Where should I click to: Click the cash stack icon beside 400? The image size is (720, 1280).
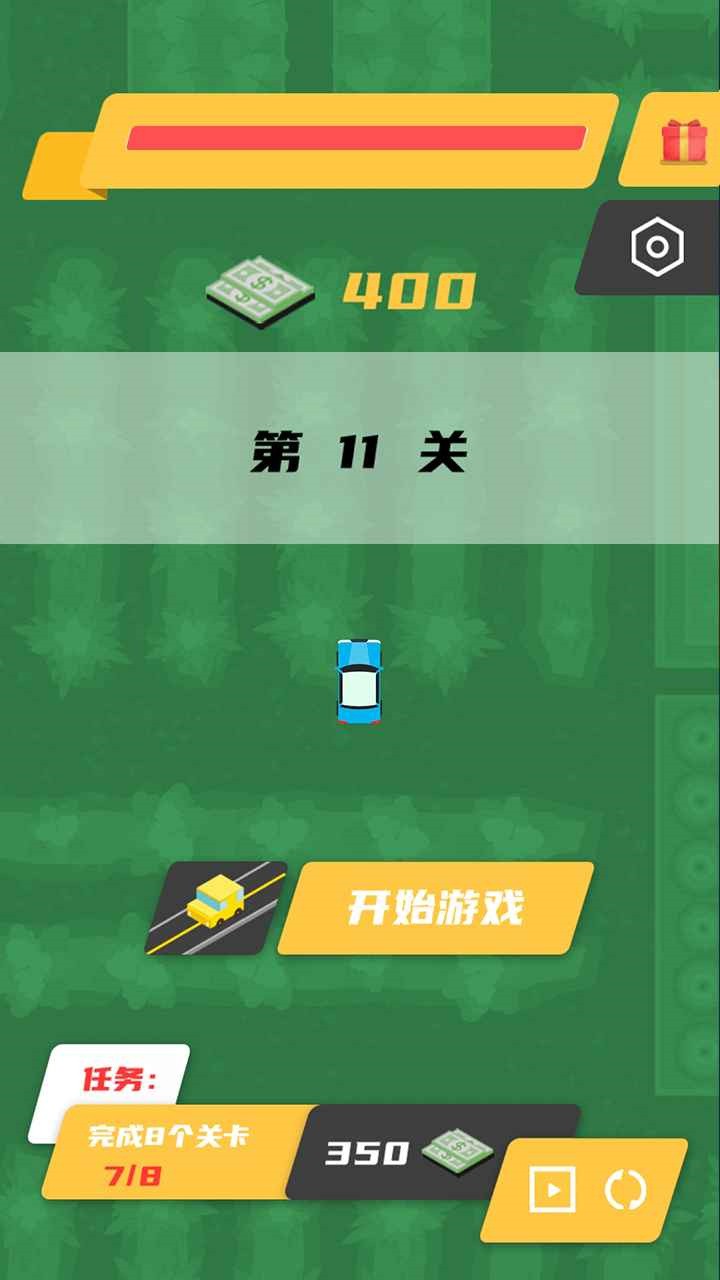(258, 292)
